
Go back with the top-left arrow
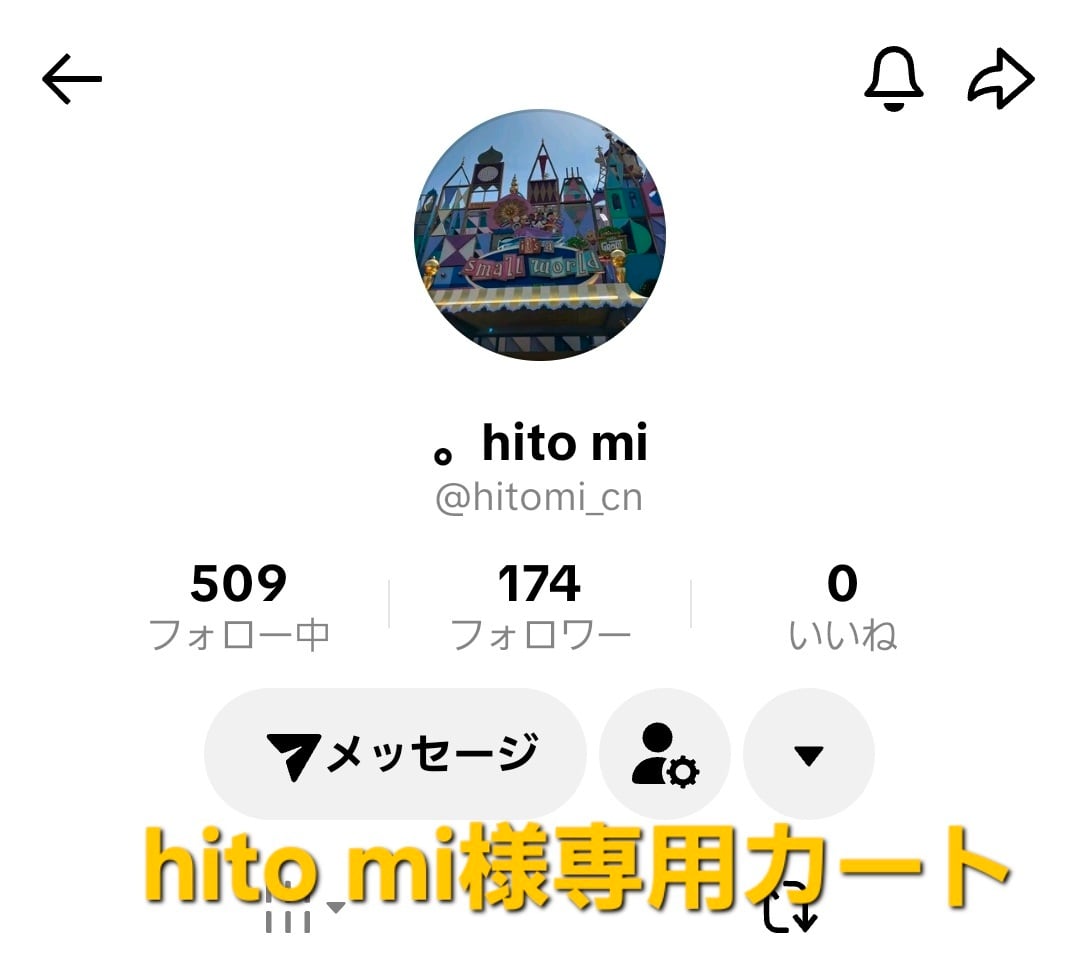pyautogui.click(x=72, y=79)
